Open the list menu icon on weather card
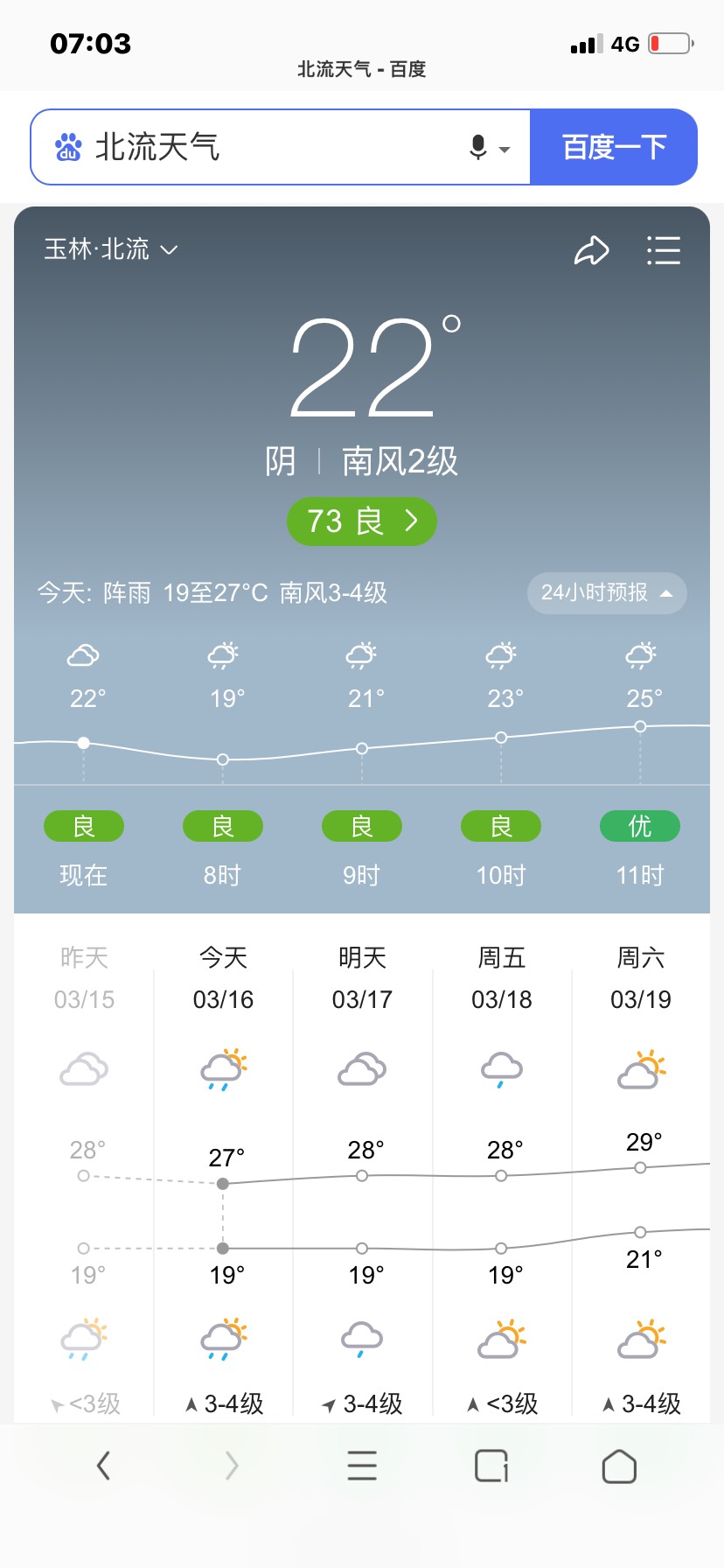This screenshot has width=724, height=1568. click(x=664, y=250)
